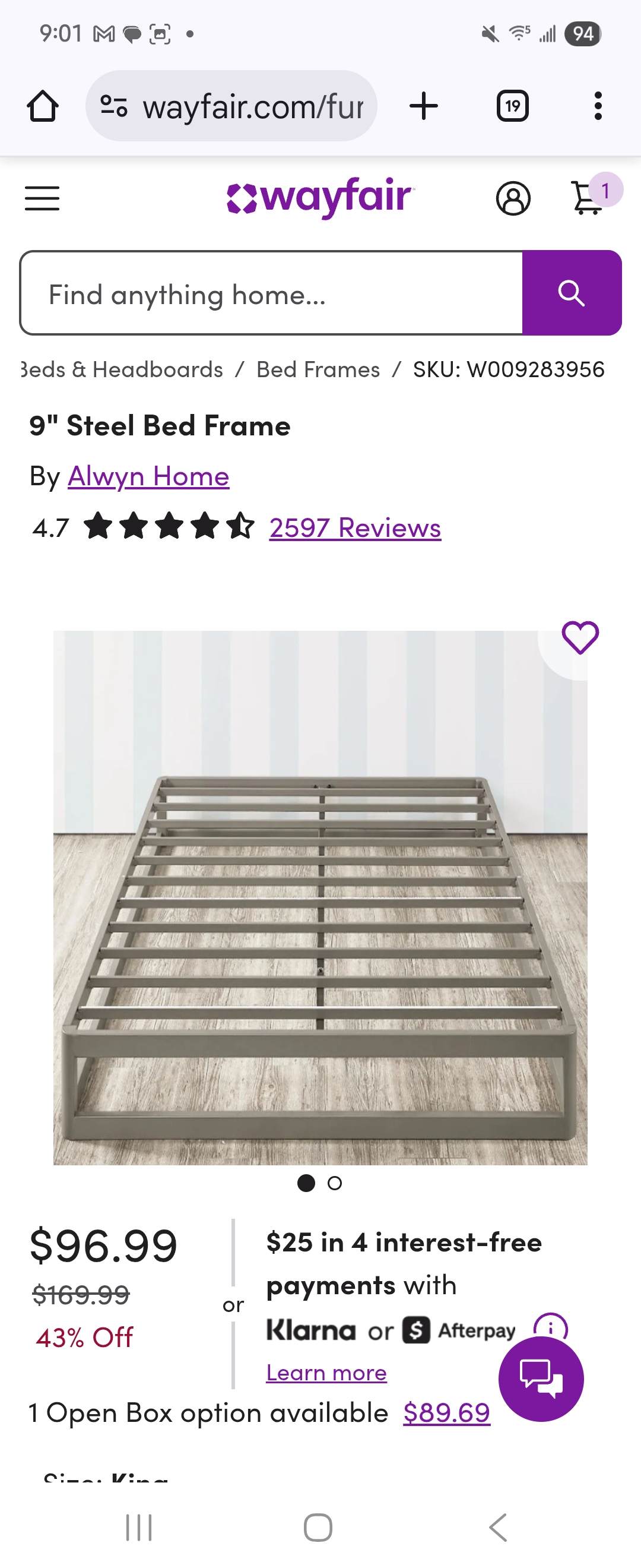
Task: Start a live chat with support
Action: point(541,1379)
